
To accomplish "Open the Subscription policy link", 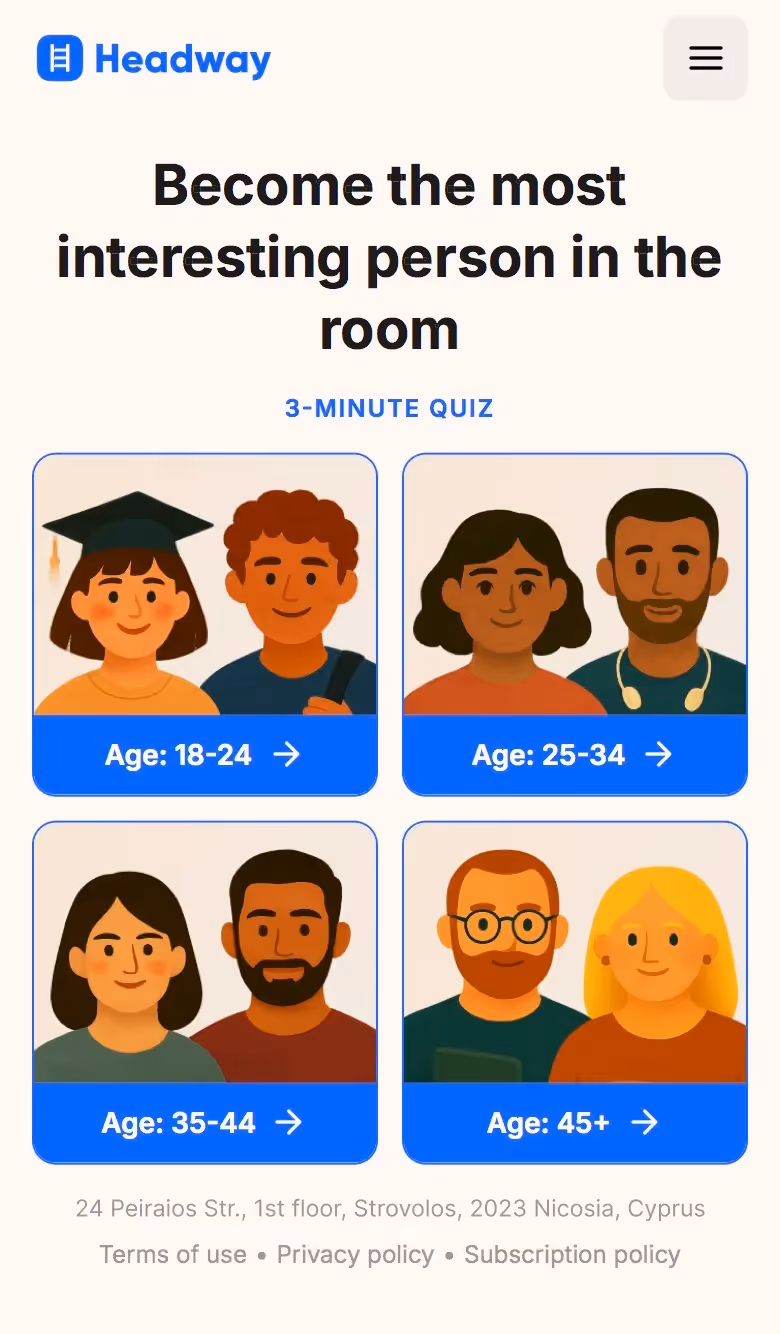I will tap(572, 1255).
